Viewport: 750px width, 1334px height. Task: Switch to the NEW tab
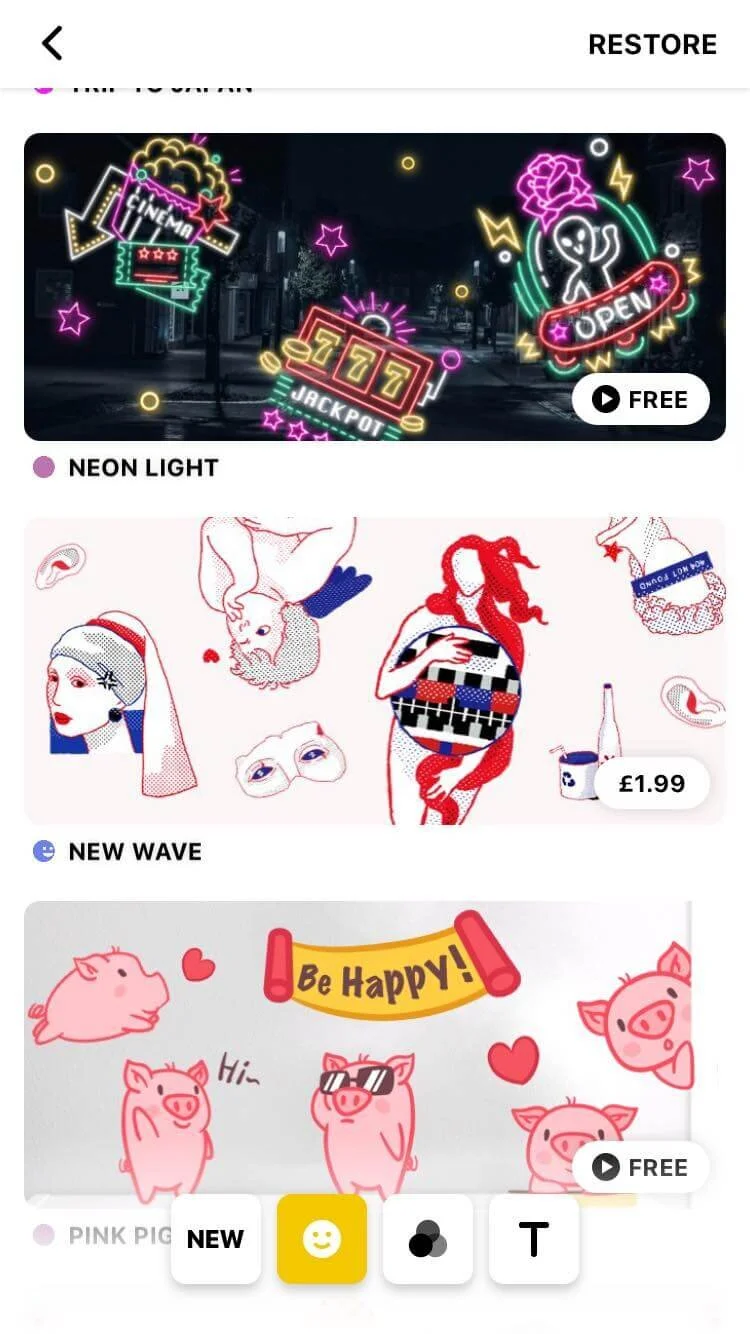[216, 1239]
